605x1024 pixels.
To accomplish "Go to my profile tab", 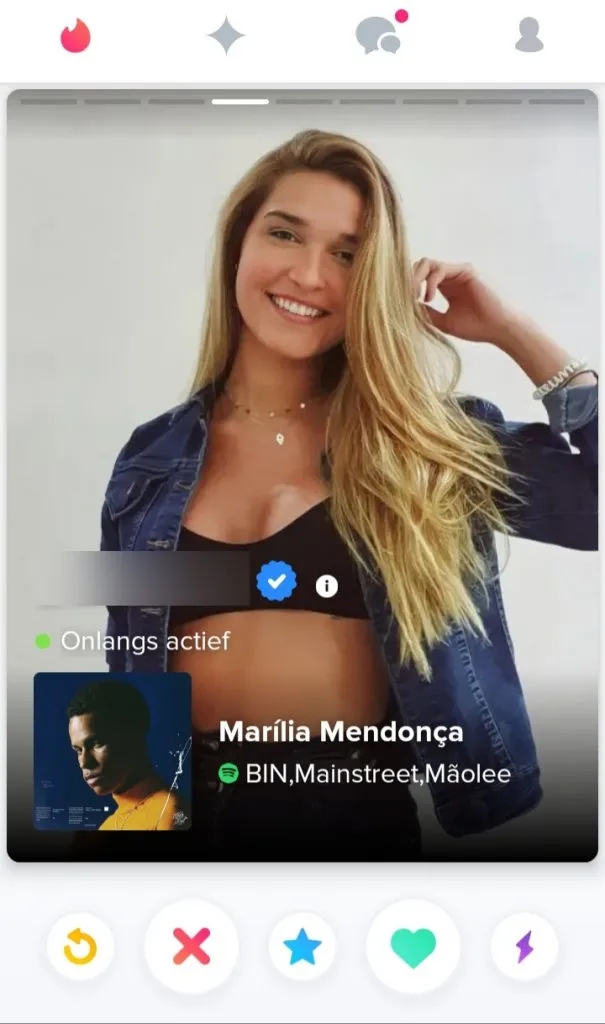I will pos(529,36).
